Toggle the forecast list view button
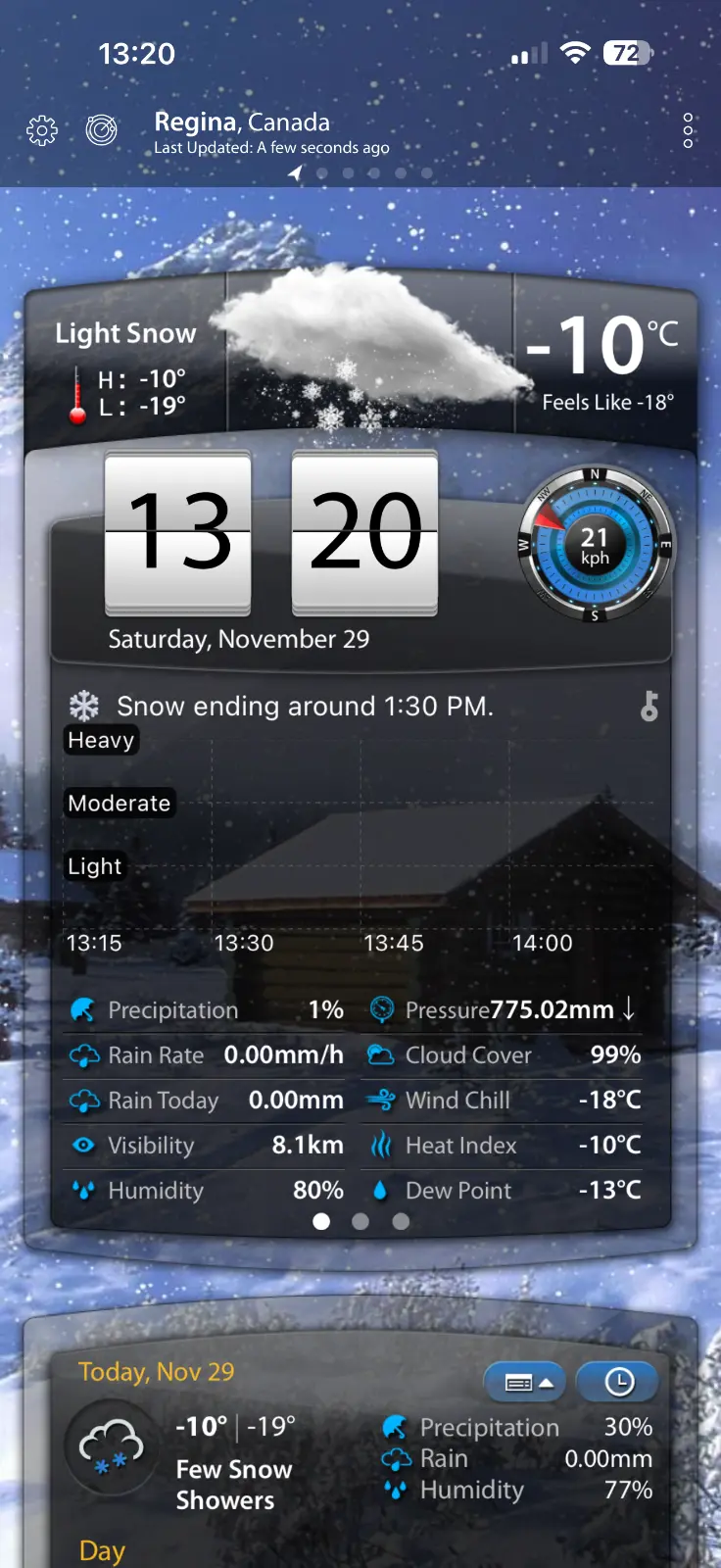The width and height of the screenshot is (721, 1568). (526, 1382)
